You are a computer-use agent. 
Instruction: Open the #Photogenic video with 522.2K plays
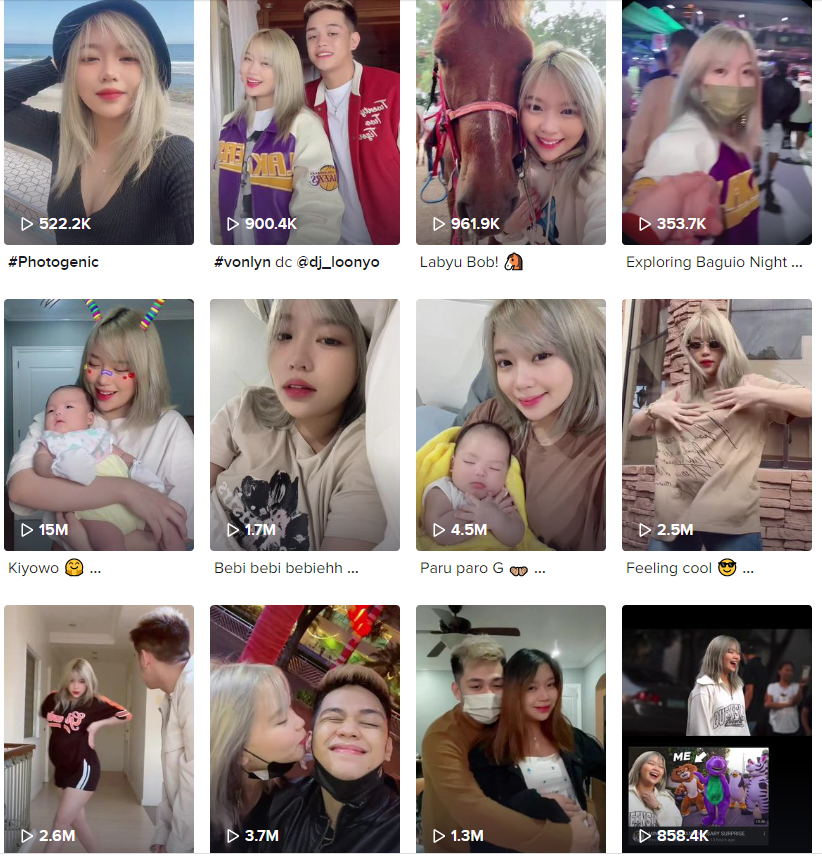[99, 120]
